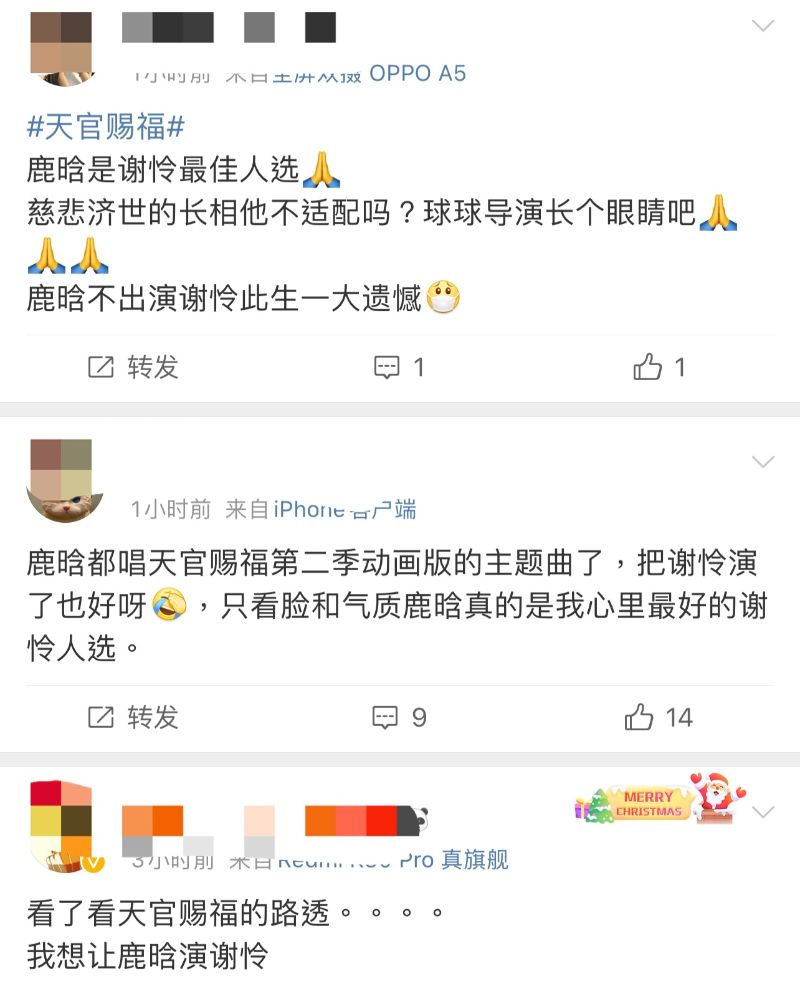Like the post with 14 likes
Viewport: 800px width, 989px height.
(x=658, y=717)
